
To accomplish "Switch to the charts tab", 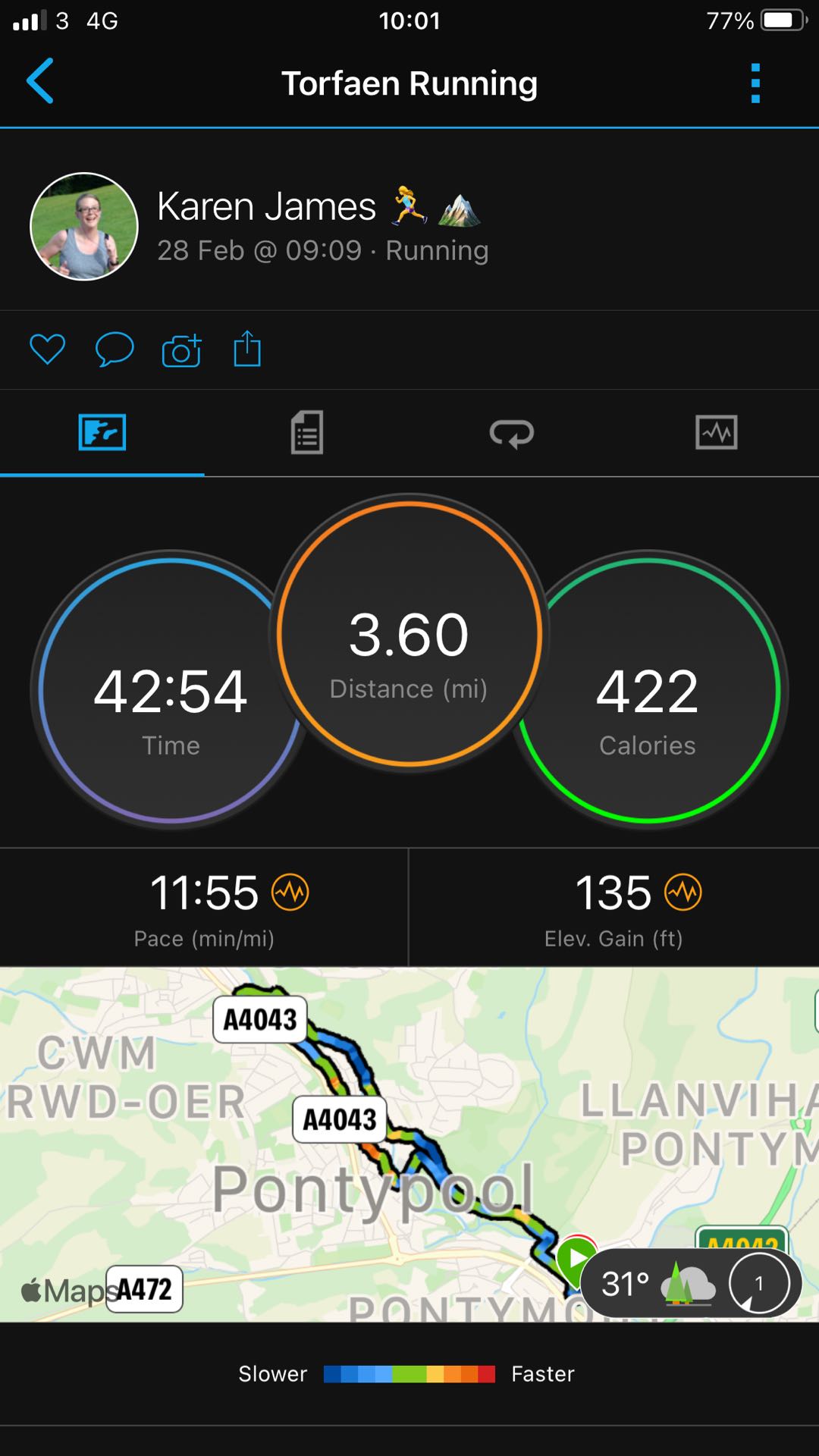I will (717, 432).
